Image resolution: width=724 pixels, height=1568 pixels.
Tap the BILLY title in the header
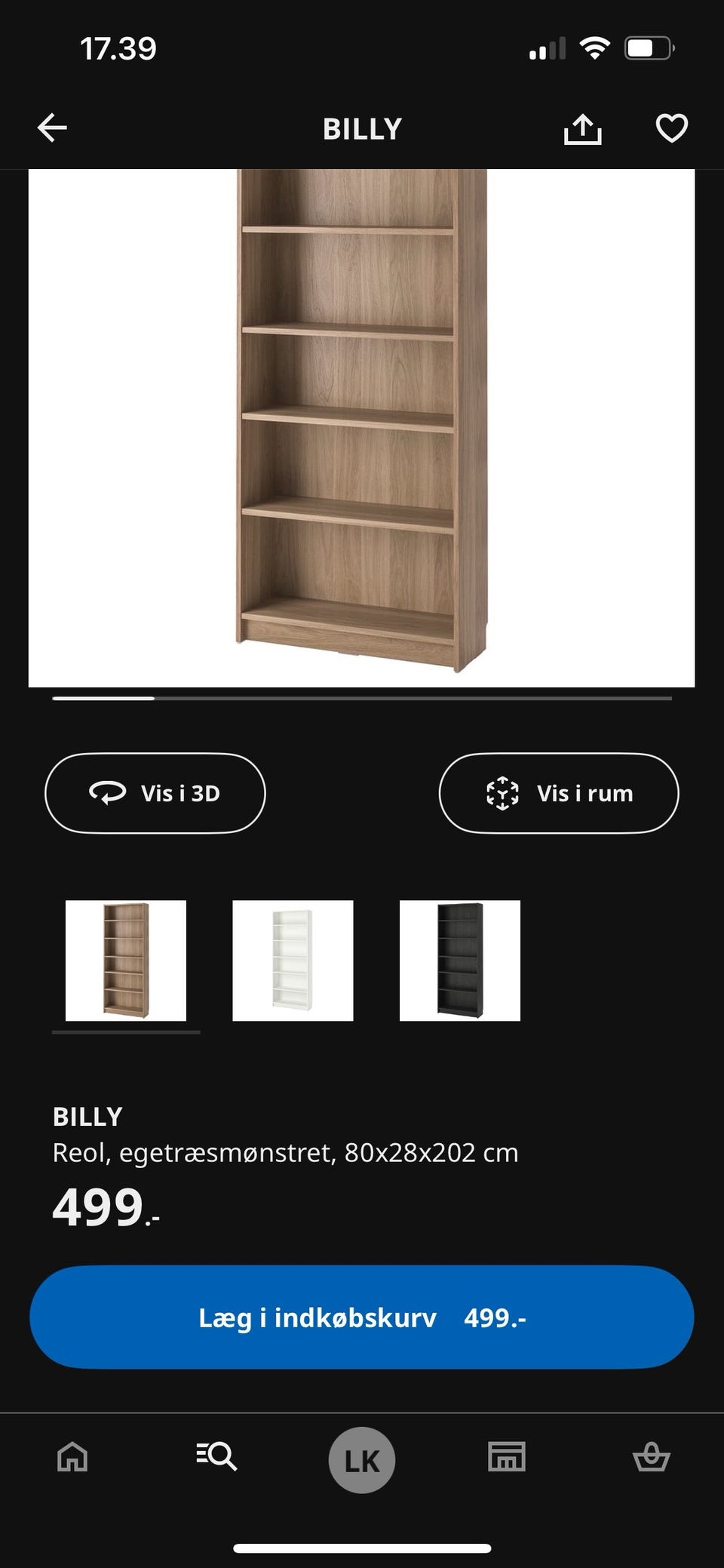click(x=362, y=128)
